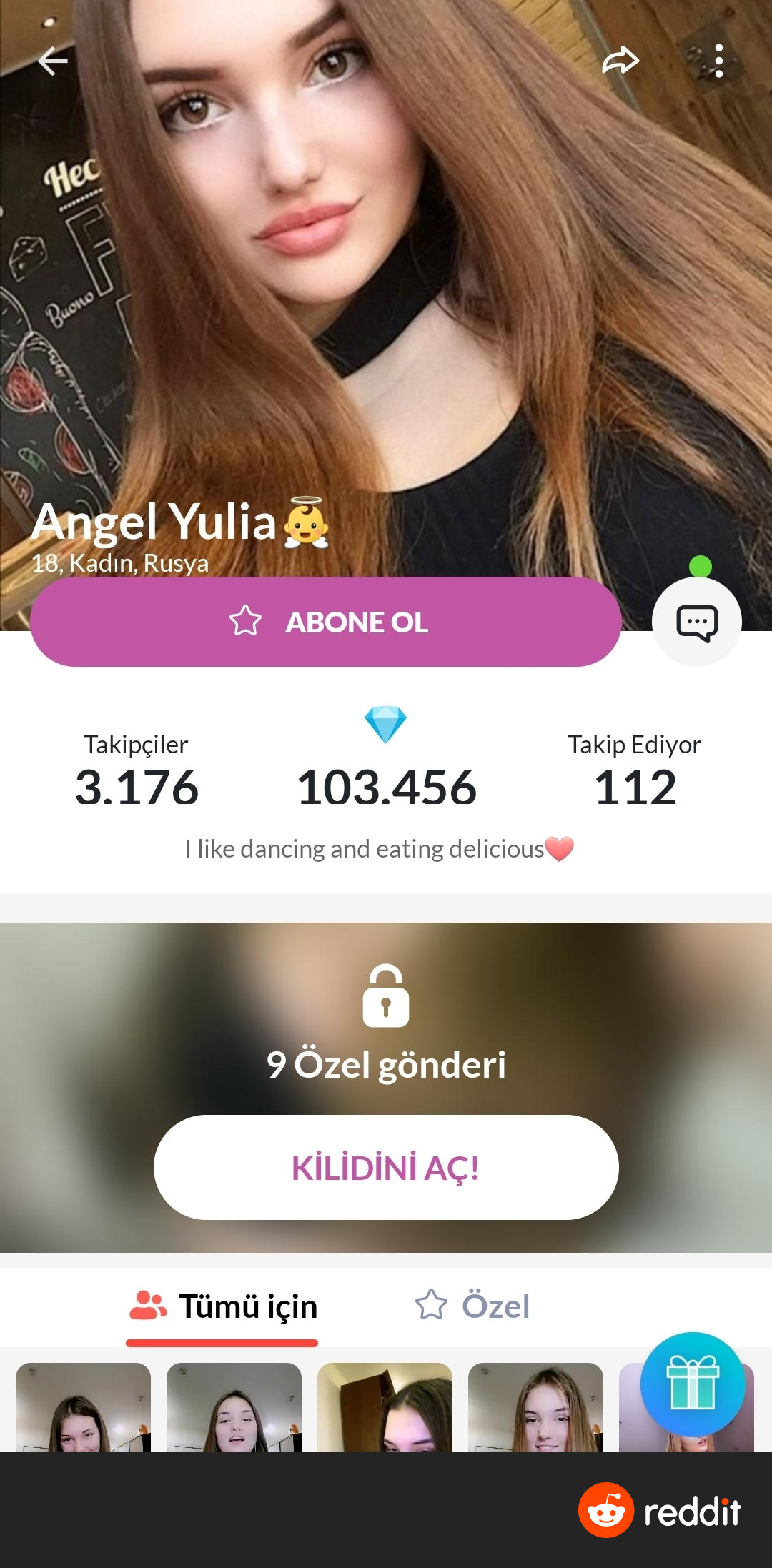Tap the ABONE OL subscribe button
Screen dimensions: 772x1568
[x=326, y=622]
